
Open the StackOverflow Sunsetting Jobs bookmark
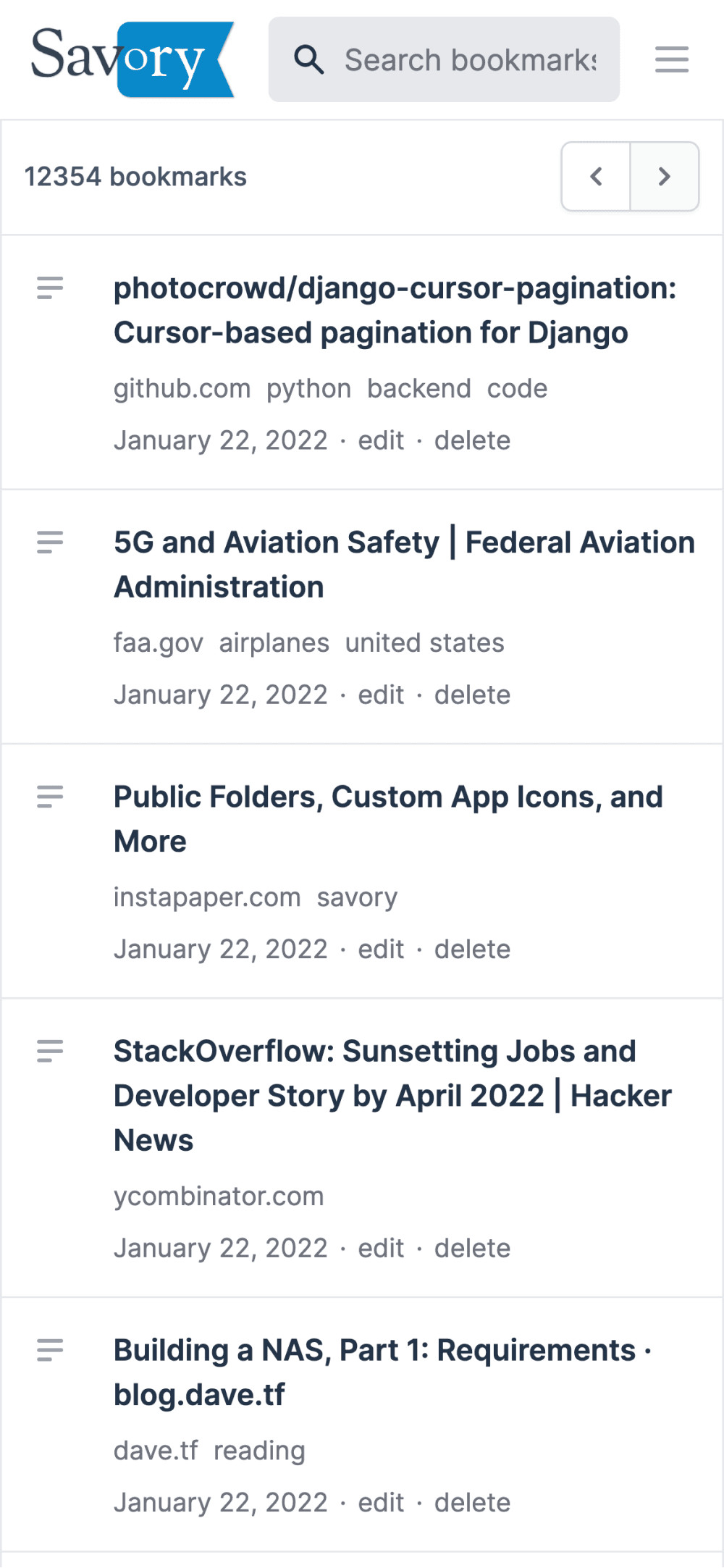pyautogui.click(x=392, y=1096)
